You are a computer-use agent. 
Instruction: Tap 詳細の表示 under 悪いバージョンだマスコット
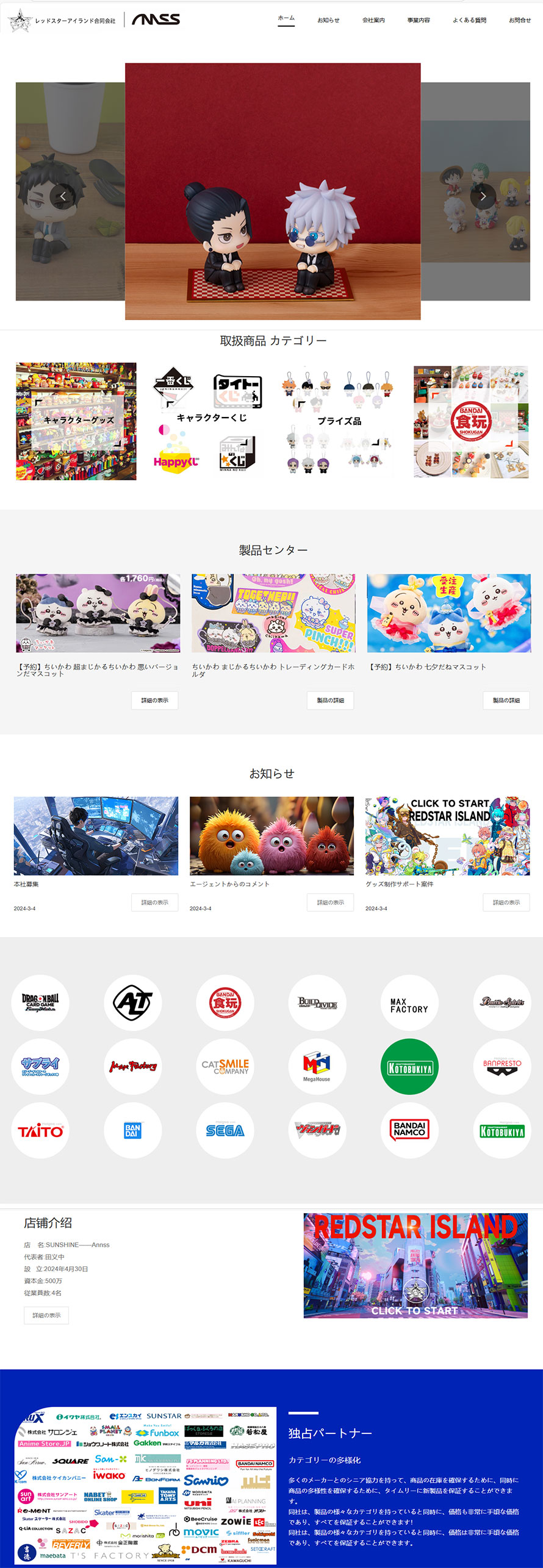(x=154, y=700)
